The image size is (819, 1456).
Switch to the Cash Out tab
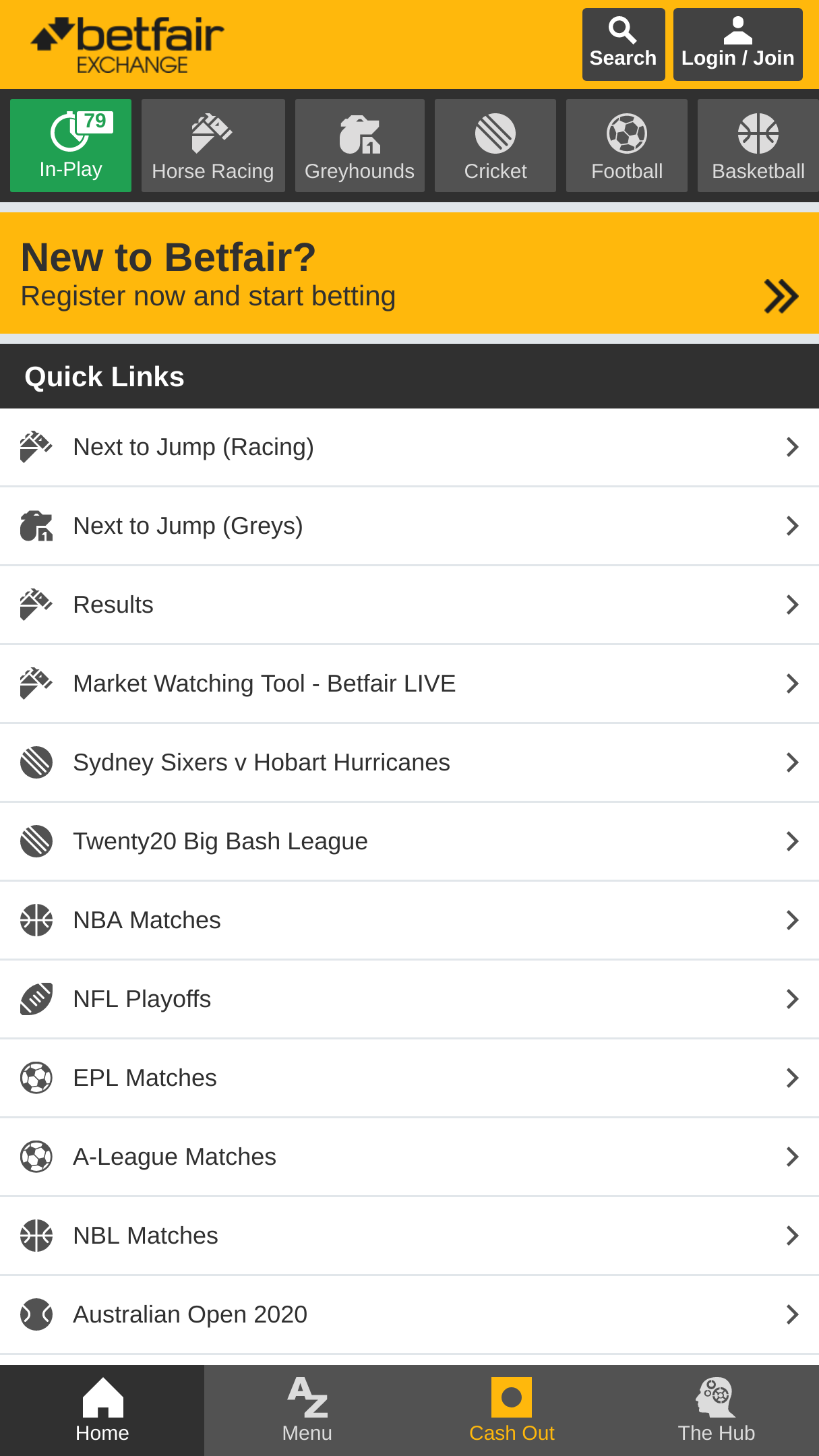pyautogui.click(x=512, y=1410)
